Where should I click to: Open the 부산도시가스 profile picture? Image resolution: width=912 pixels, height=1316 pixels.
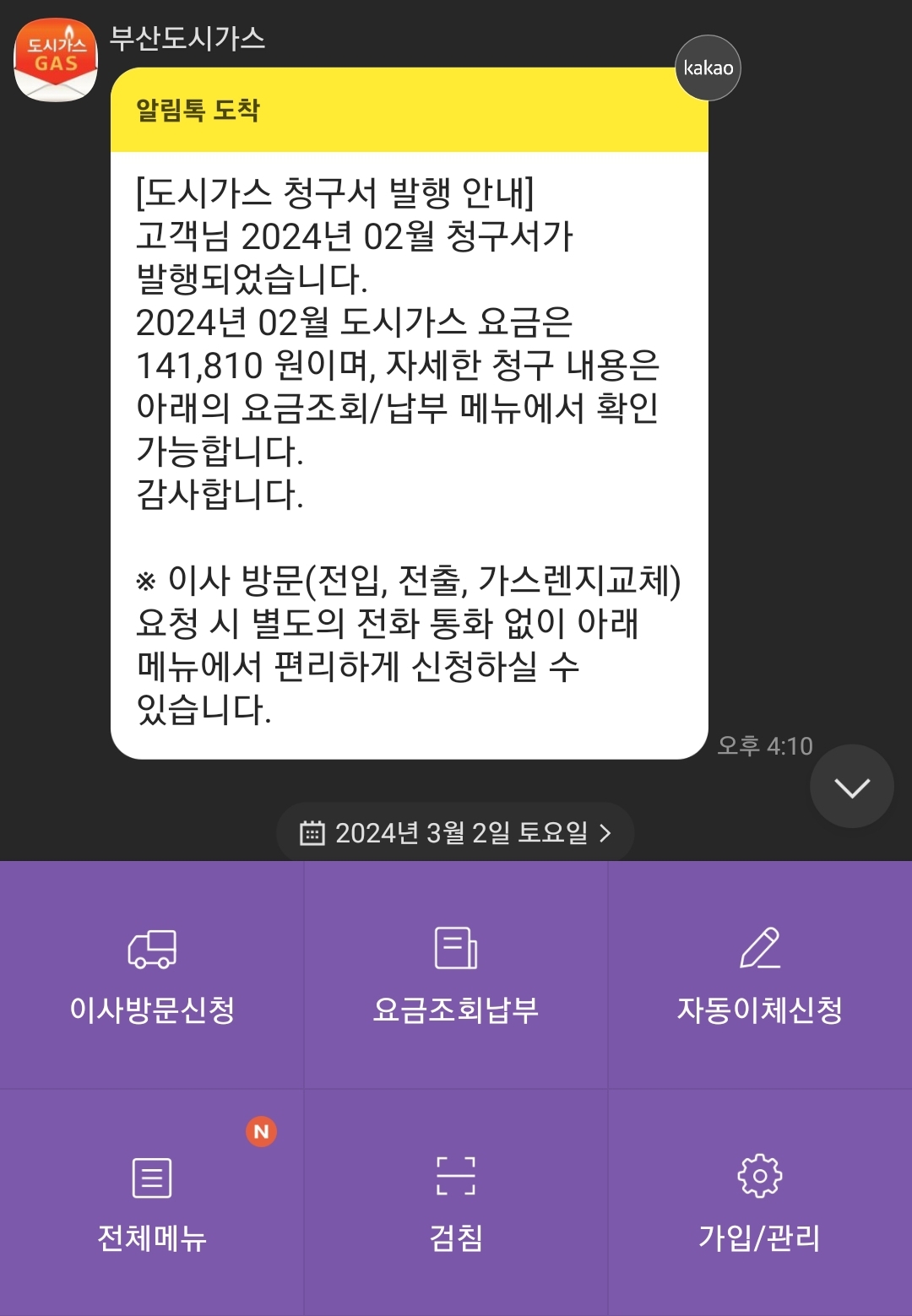56,60
